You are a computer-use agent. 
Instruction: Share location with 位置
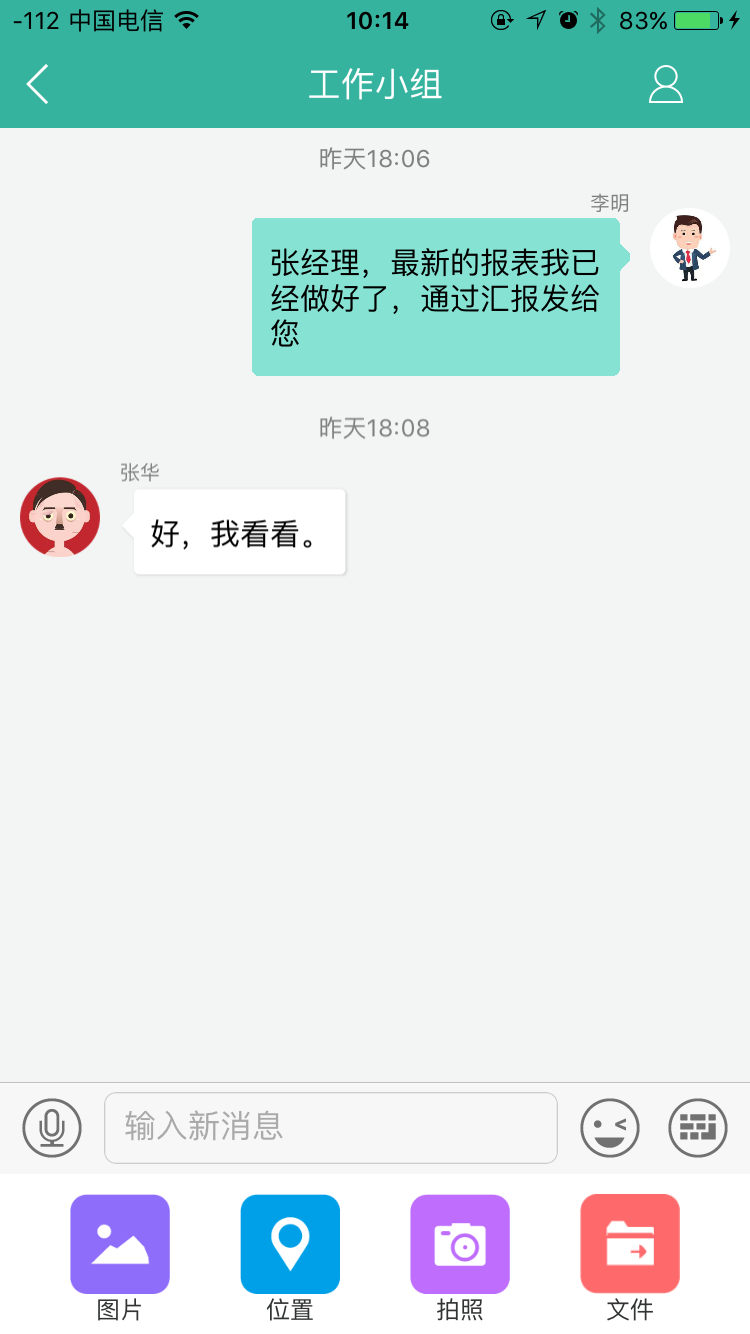[290, 1245]
